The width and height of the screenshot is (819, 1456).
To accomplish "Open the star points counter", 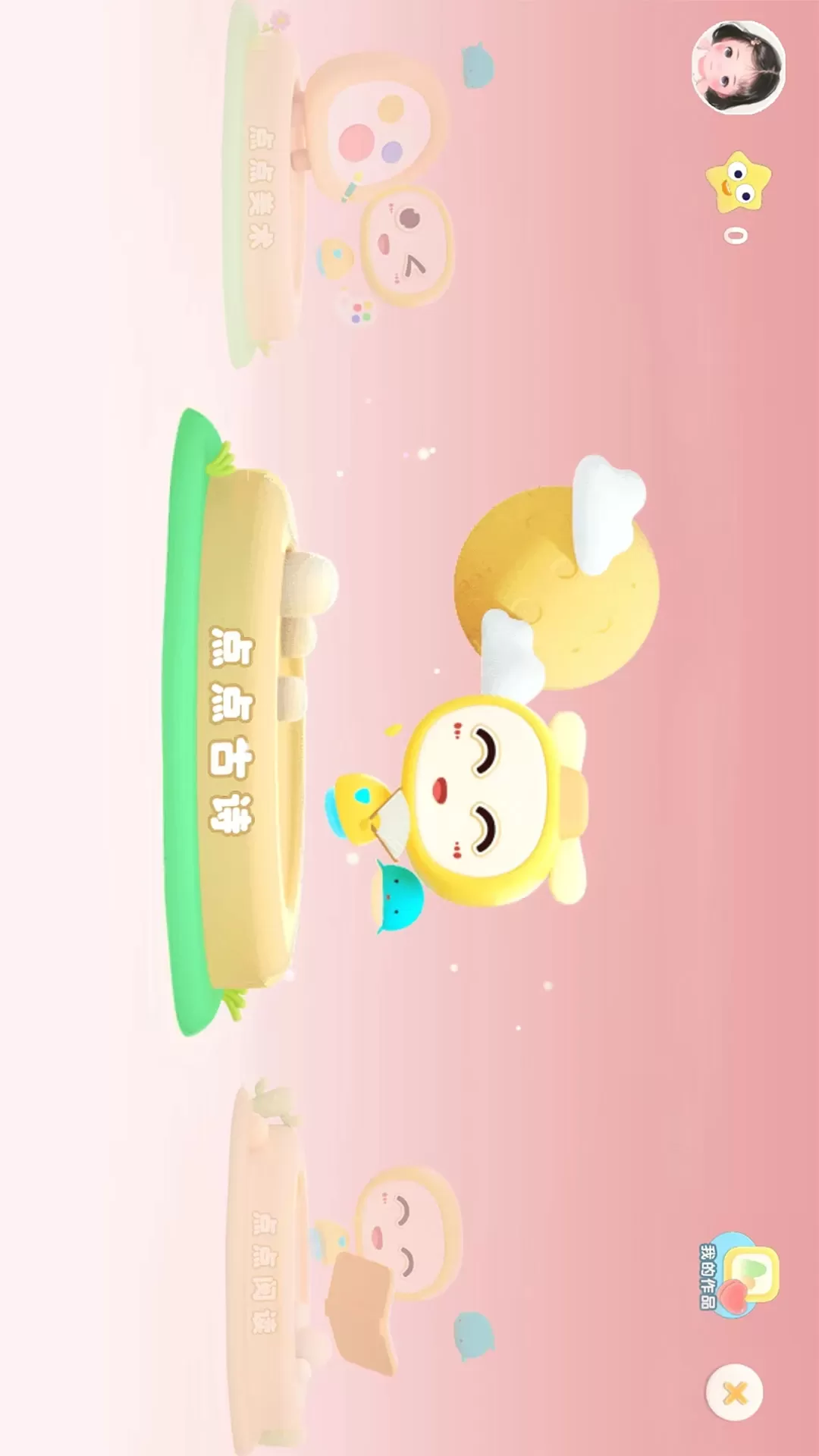I will coord(737,196).
